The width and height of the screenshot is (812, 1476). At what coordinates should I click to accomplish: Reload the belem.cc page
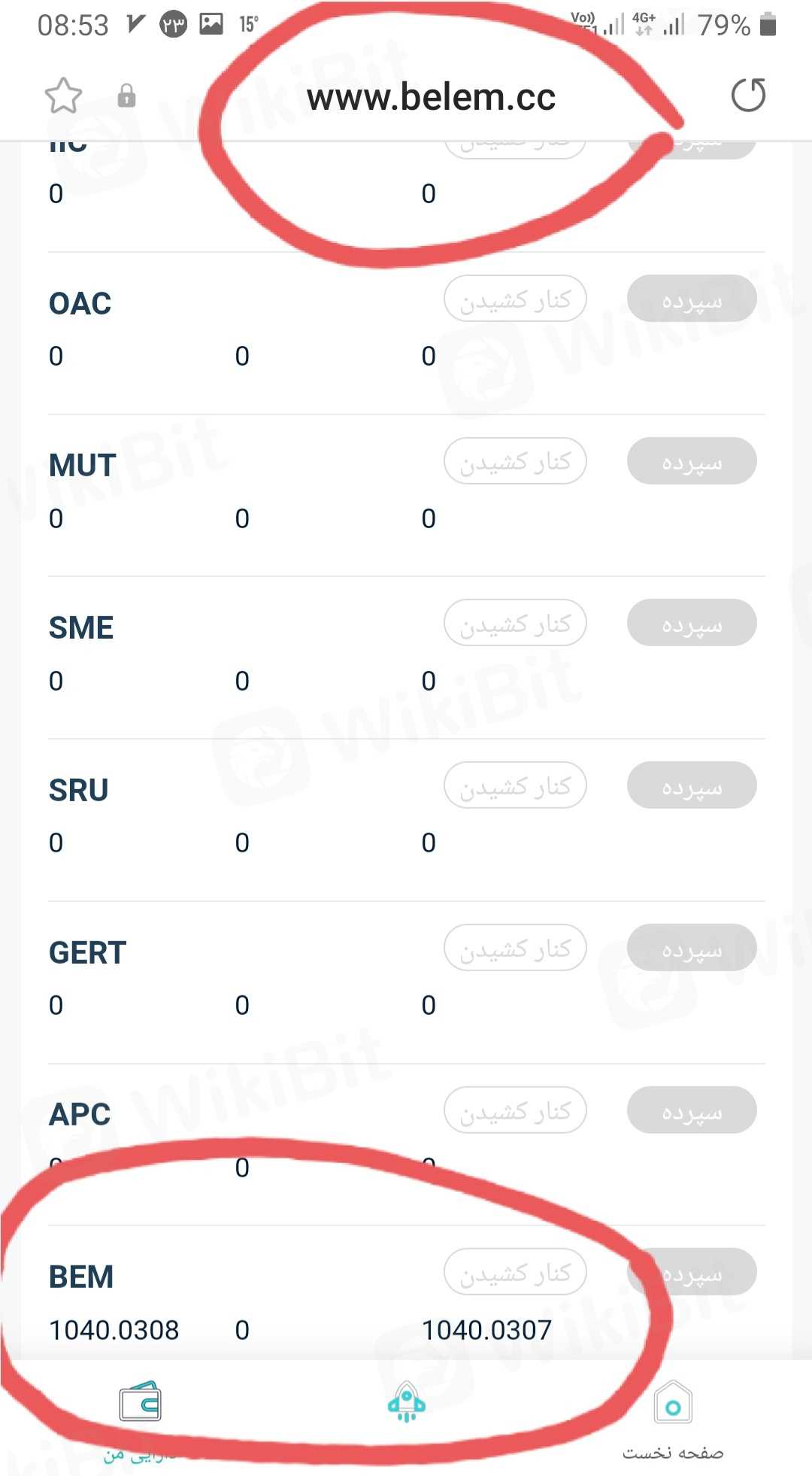pyautogui.click(x=748, y=96)
